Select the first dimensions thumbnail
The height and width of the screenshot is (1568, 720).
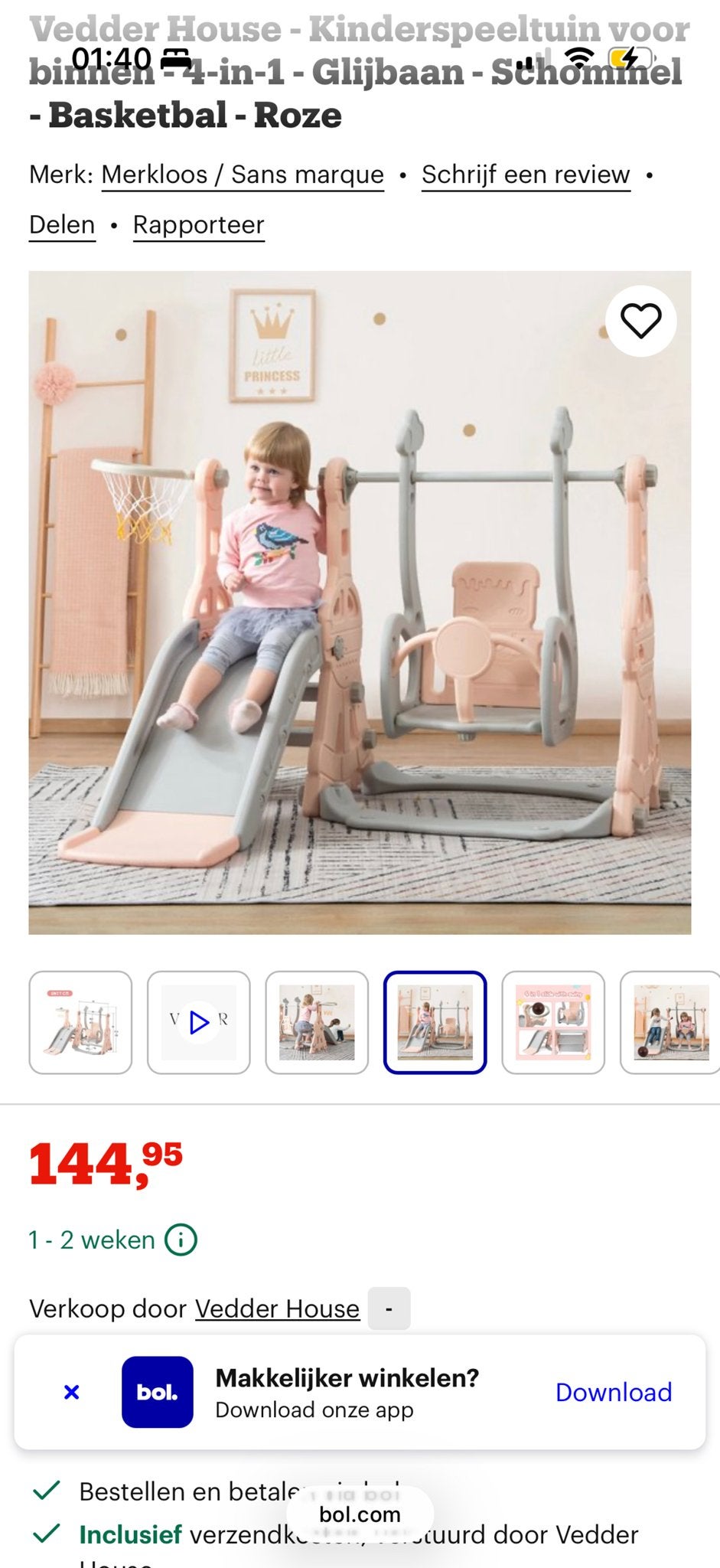pos(80,1022)
